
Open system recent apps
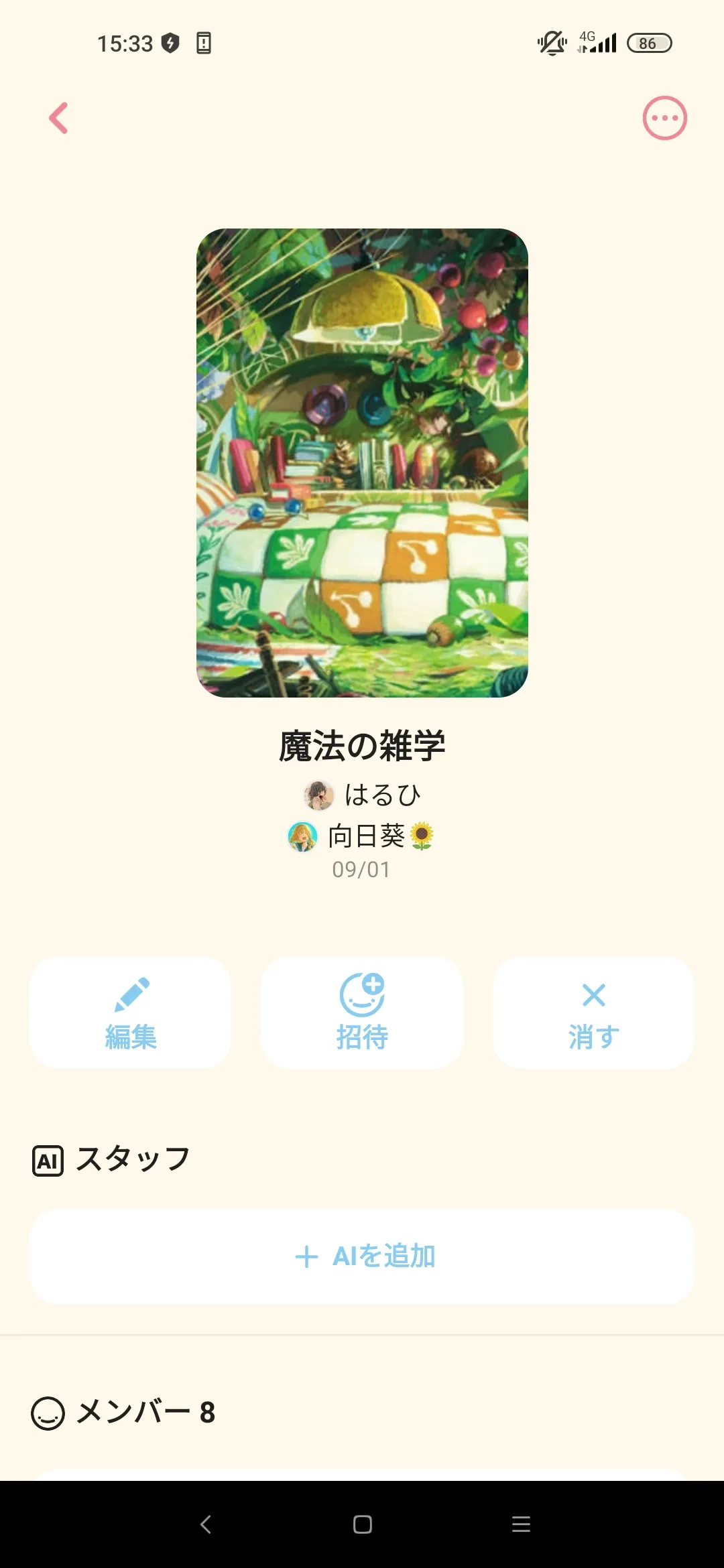(x=521, y=1524)
